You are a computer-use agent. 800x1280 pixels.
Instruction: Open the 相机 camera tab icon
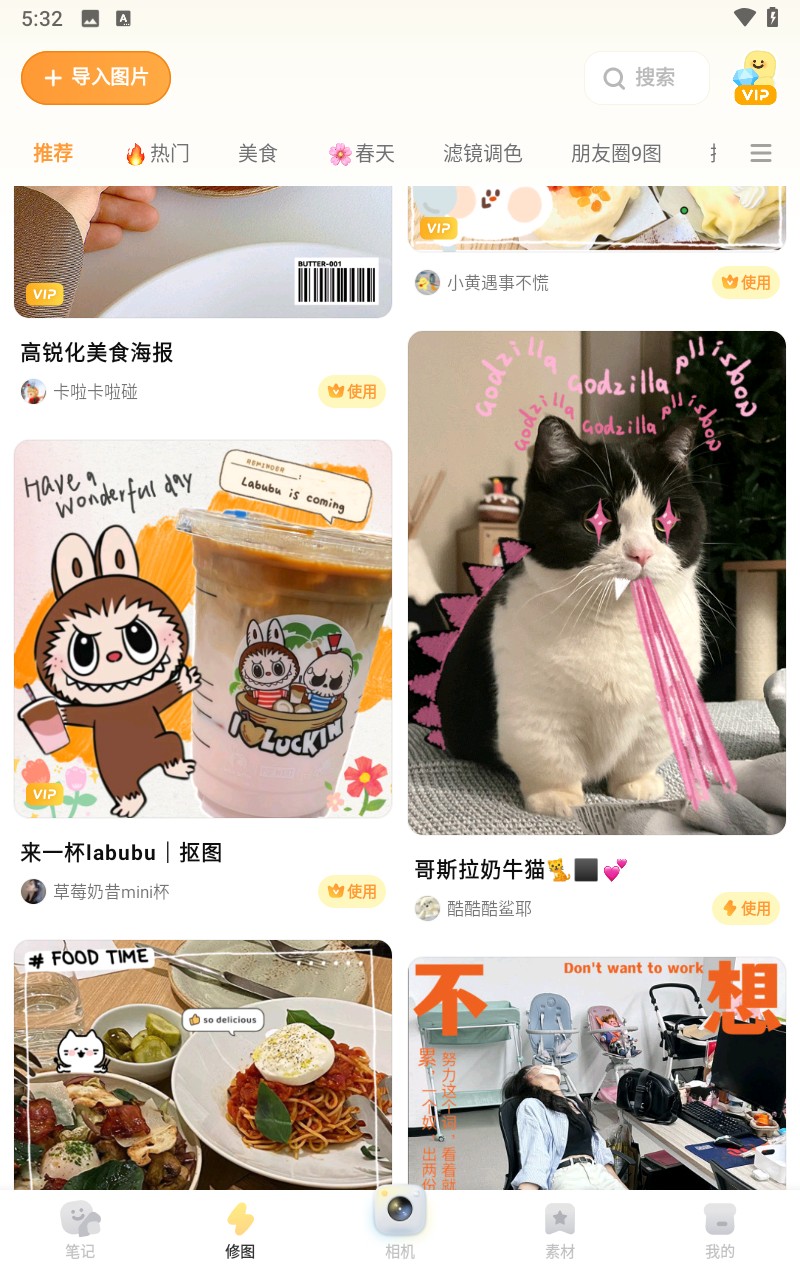click(x=400, y=1208)
